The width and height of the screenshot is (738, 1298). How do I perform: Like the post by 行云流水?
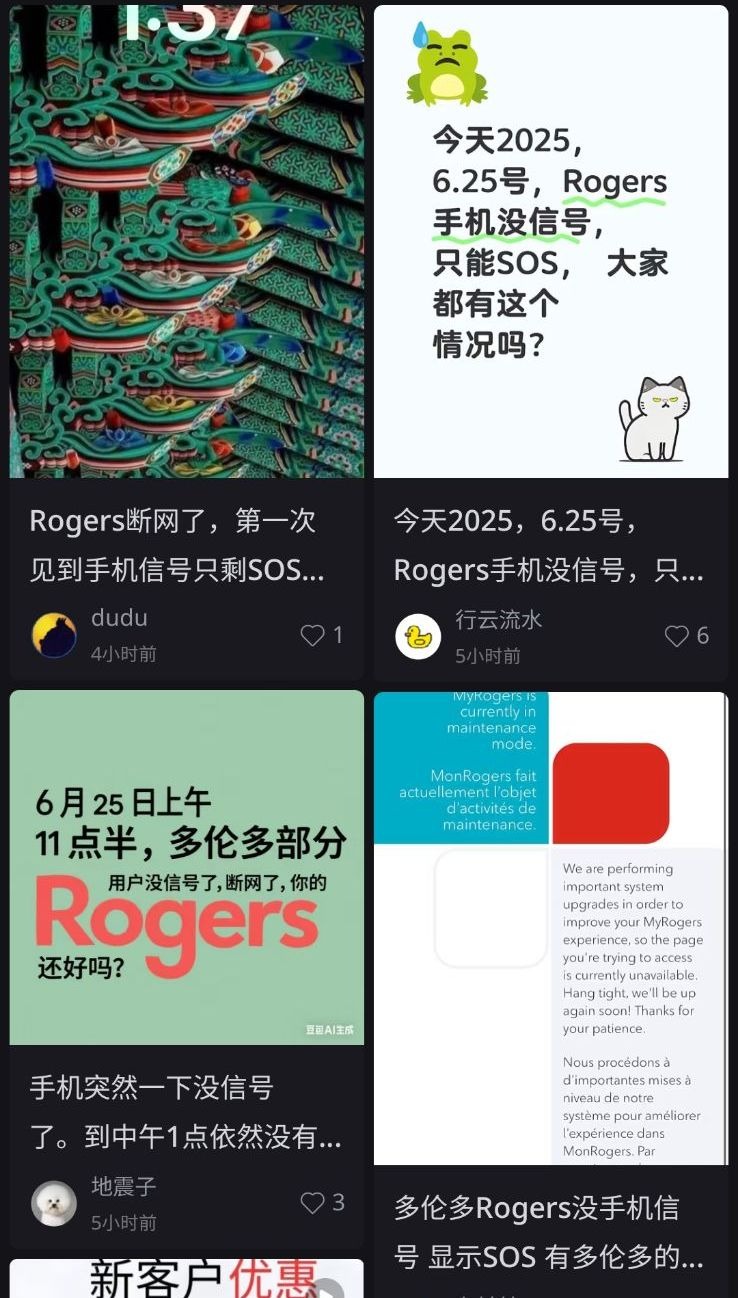(x=677, y=636)
